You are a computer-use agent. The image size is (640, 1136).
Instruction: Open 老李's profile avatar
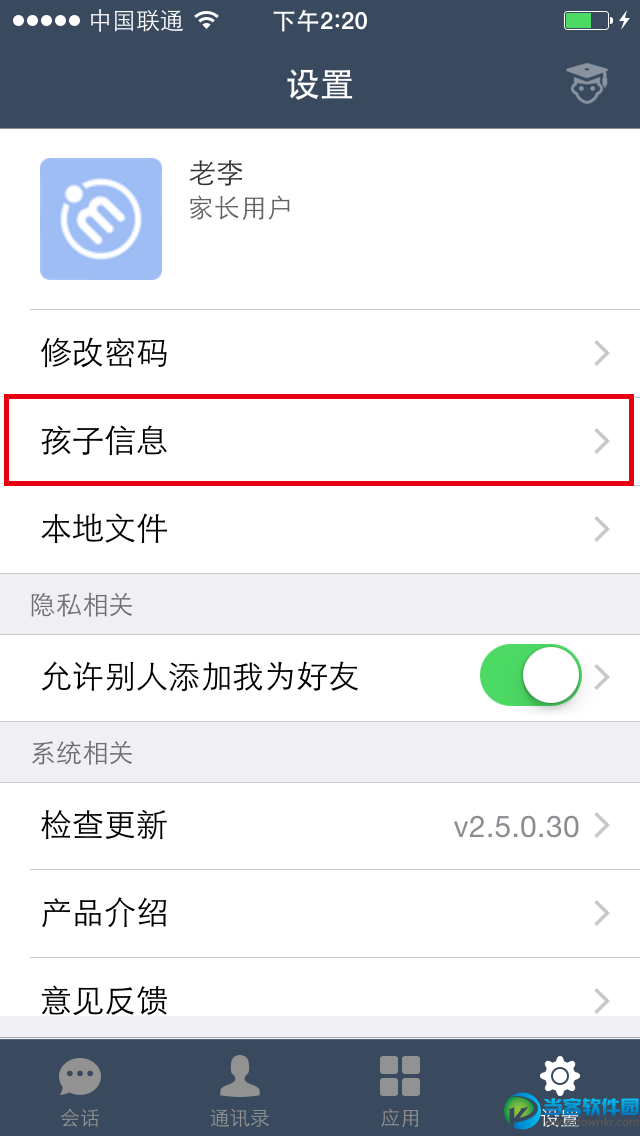[101, 219]
